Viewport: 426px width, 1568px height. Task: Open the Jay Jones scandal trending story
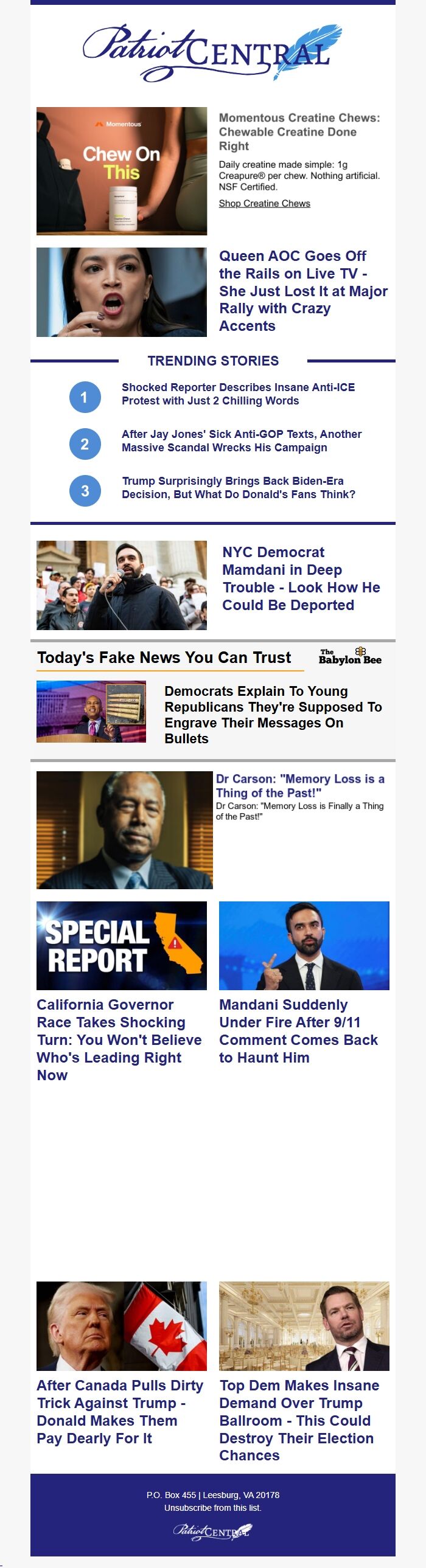242,441
